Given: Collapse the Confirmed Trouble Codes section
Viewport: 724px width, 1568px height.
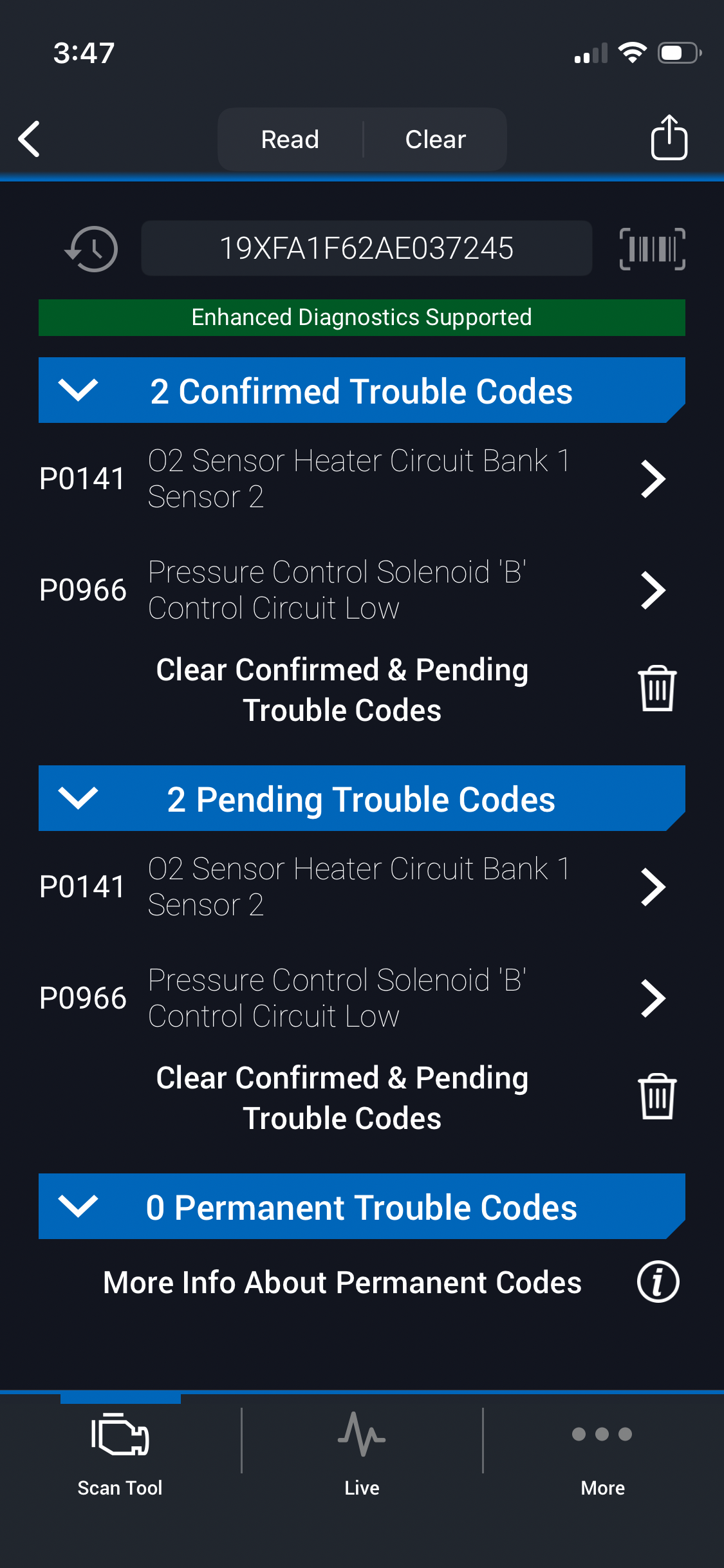Looking at the screenshot, I should (78, 390).
